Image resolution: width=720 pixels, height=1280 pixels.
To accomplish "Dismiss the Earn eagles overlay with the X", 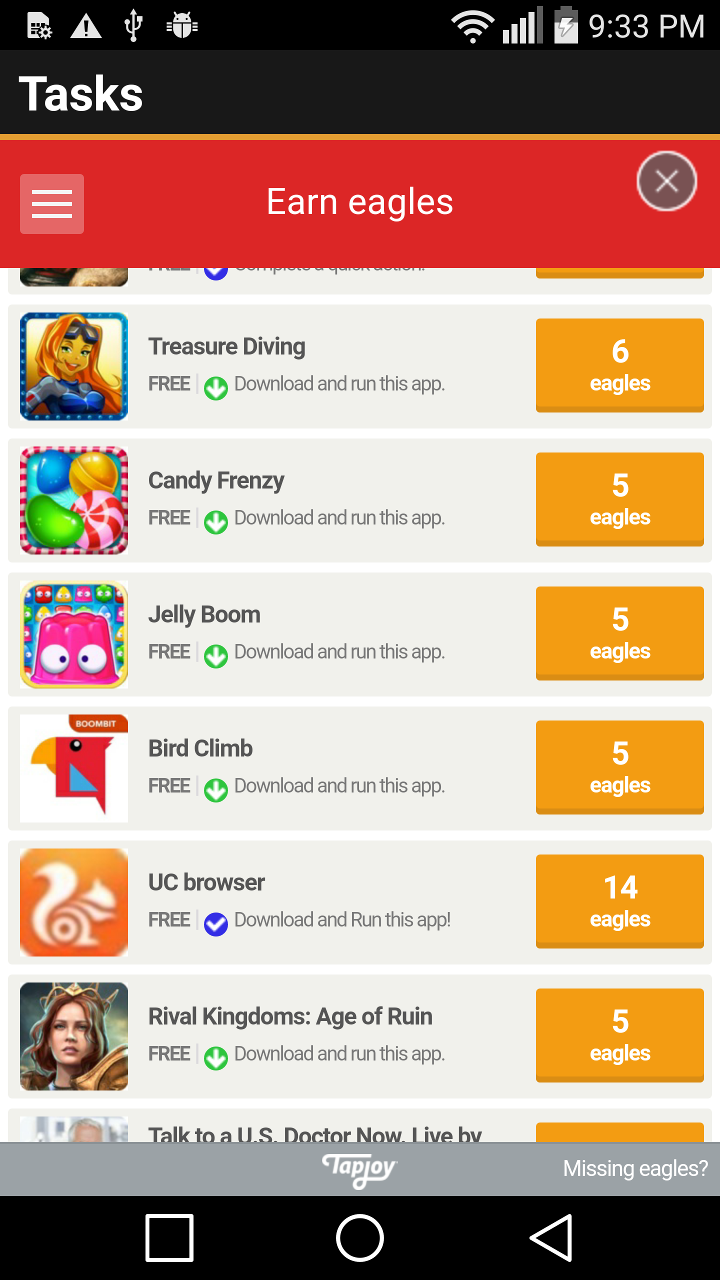I will (x=666, y=181).
